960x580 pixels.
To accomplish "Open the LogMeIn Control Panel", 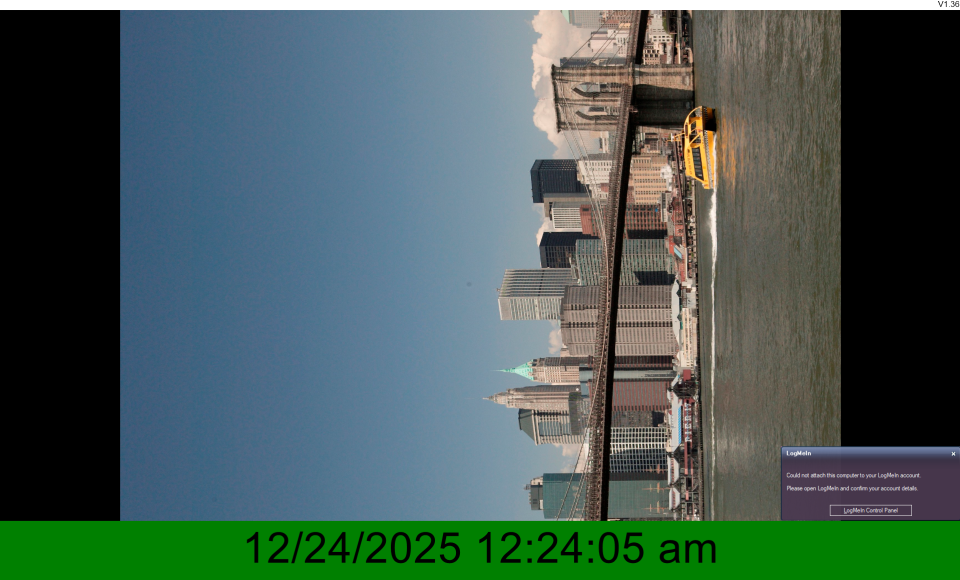I will [870, 510].
